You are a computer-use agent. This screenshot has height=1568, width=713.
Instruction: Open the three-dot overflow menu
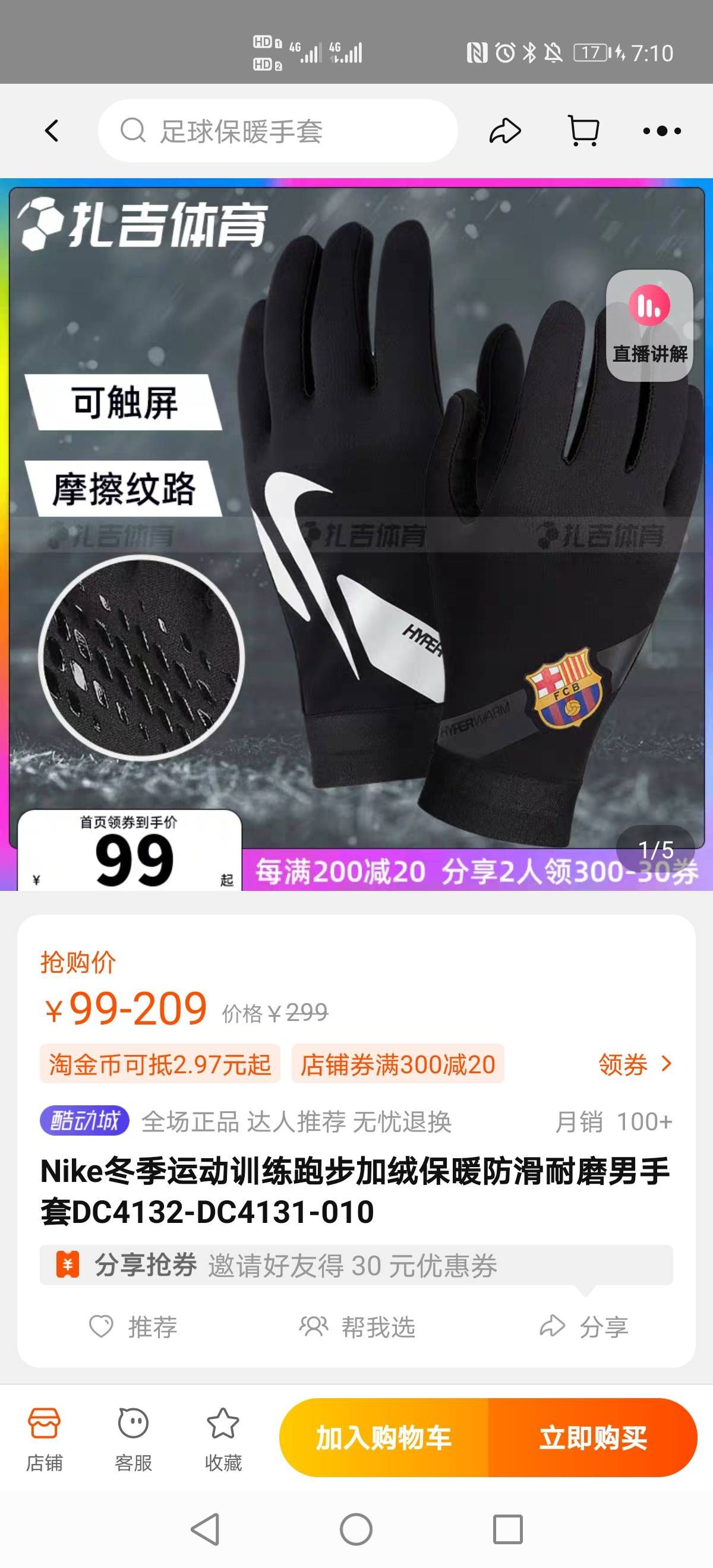[662, 131]
